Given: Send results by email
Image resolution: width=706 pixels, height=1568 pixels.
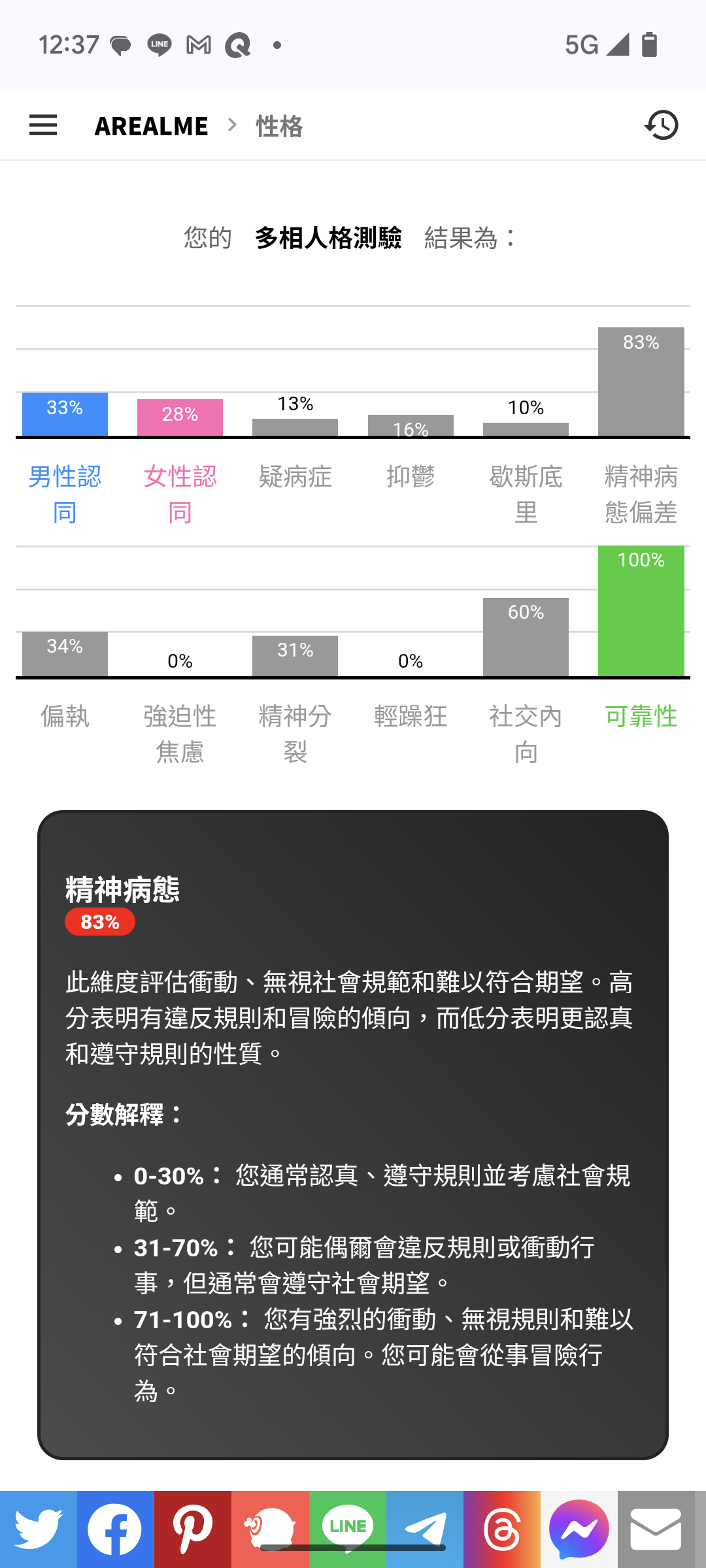Looking at the screenshot, I should tap(656, 1529).
